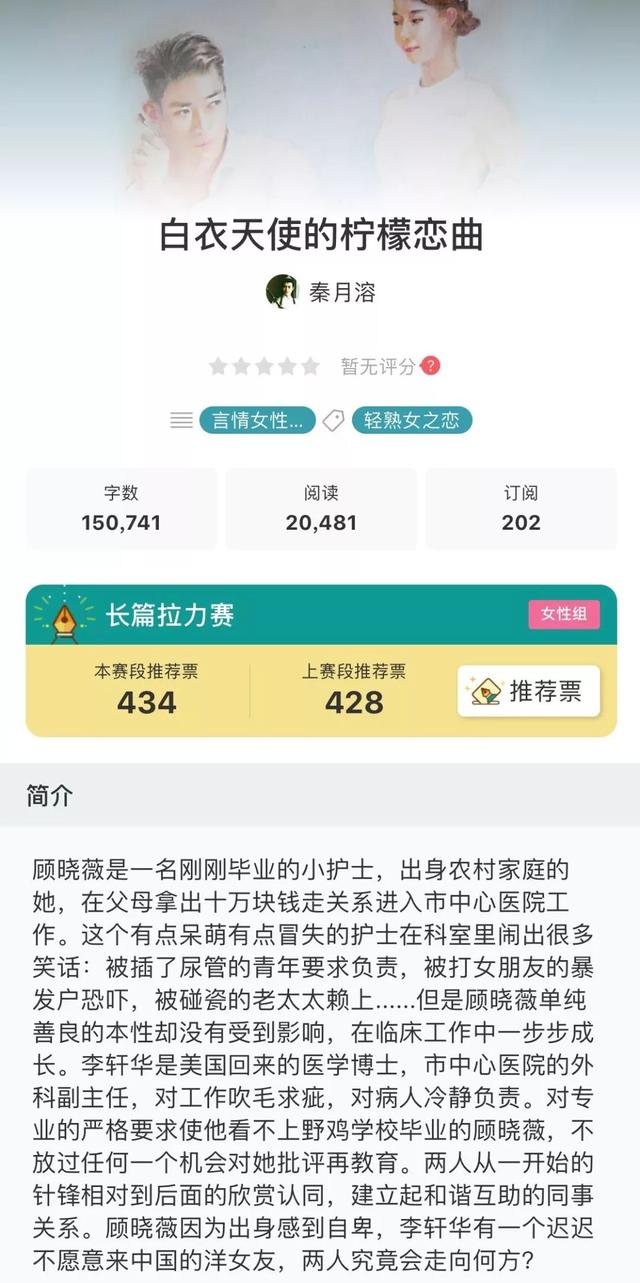Open the 言情女性 category chip

click(x=257, y=420)
